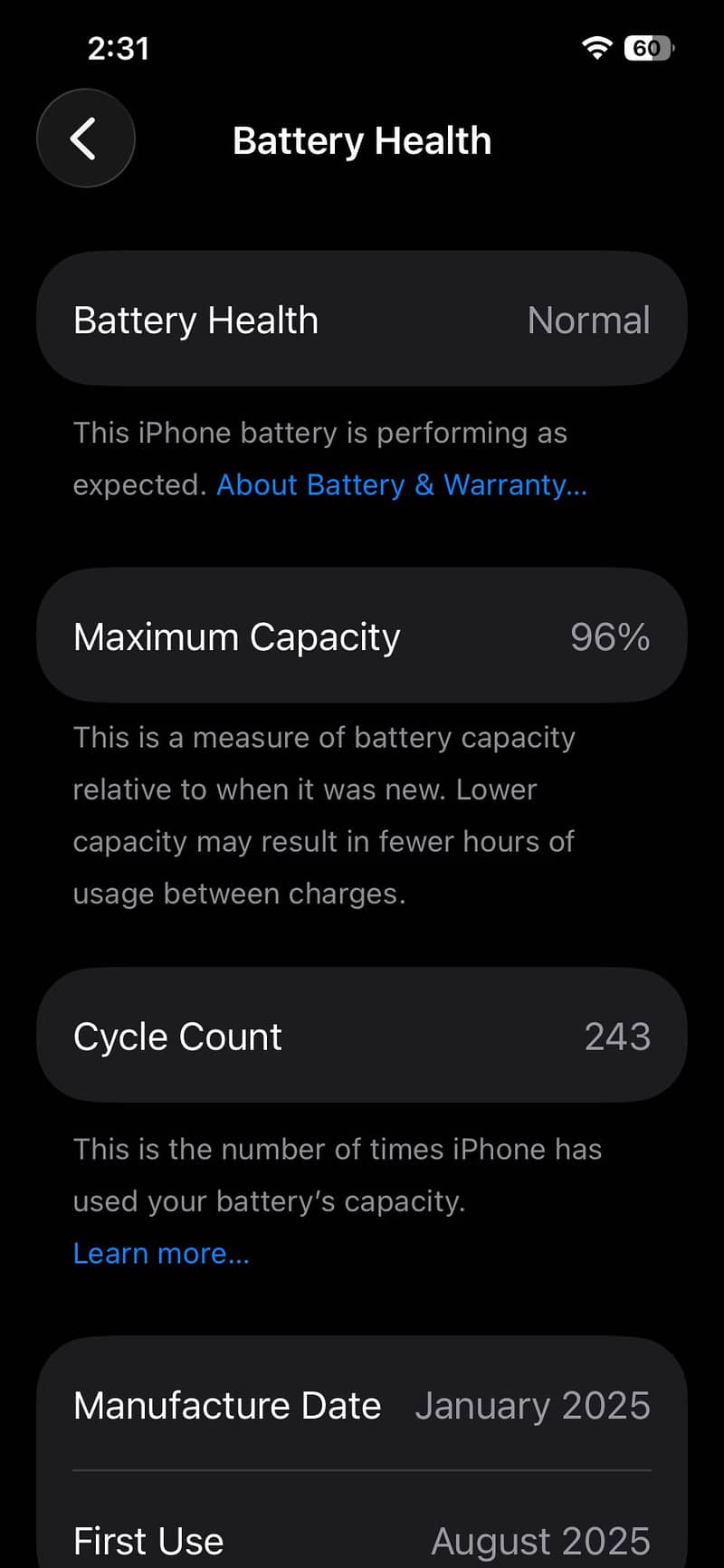The height and width of the screenshot is (1568, 724).
Task: Tap the clock showing 2:31
Action: [119, 48]
